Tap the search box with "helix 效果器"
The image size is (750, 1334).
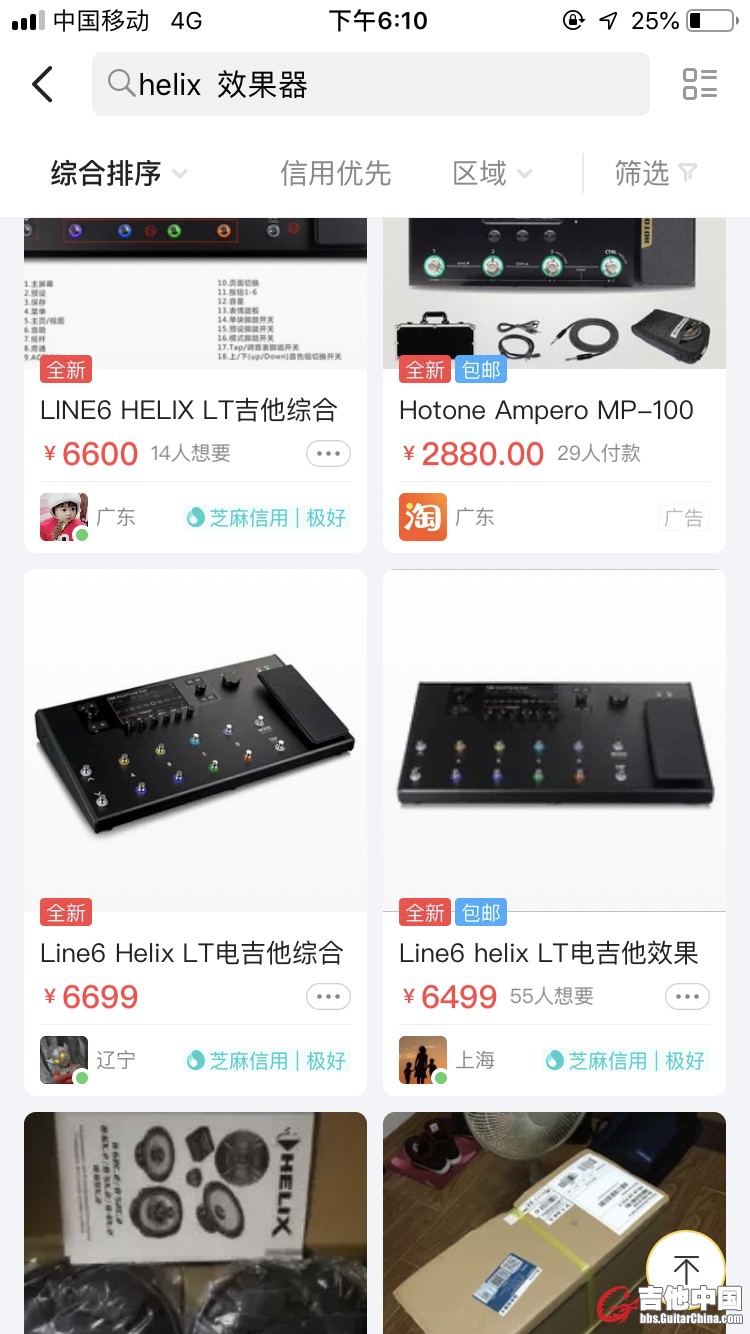(x=370, y=85)
